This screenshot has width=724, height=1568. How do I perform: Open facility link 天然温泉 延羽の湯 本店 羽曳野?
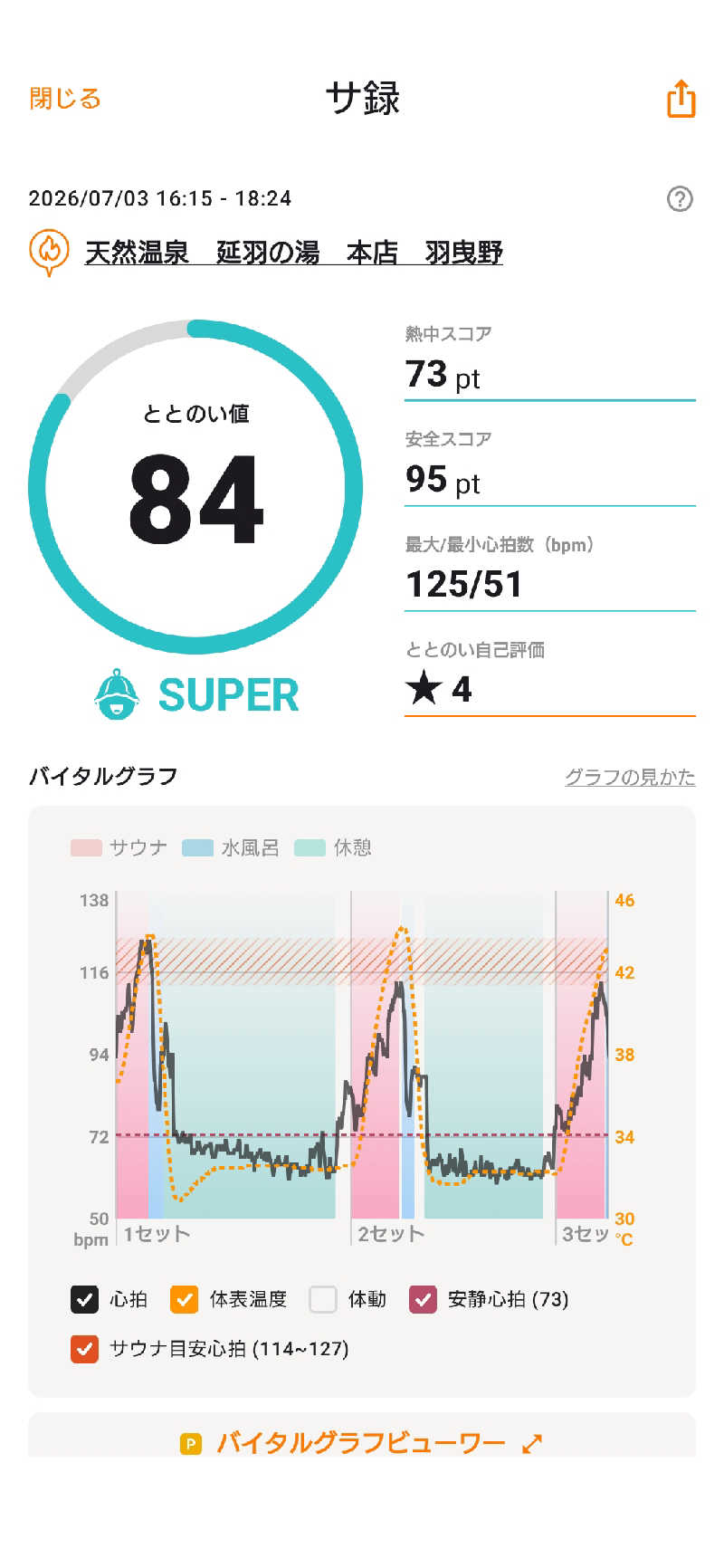[x=293, y=253]
